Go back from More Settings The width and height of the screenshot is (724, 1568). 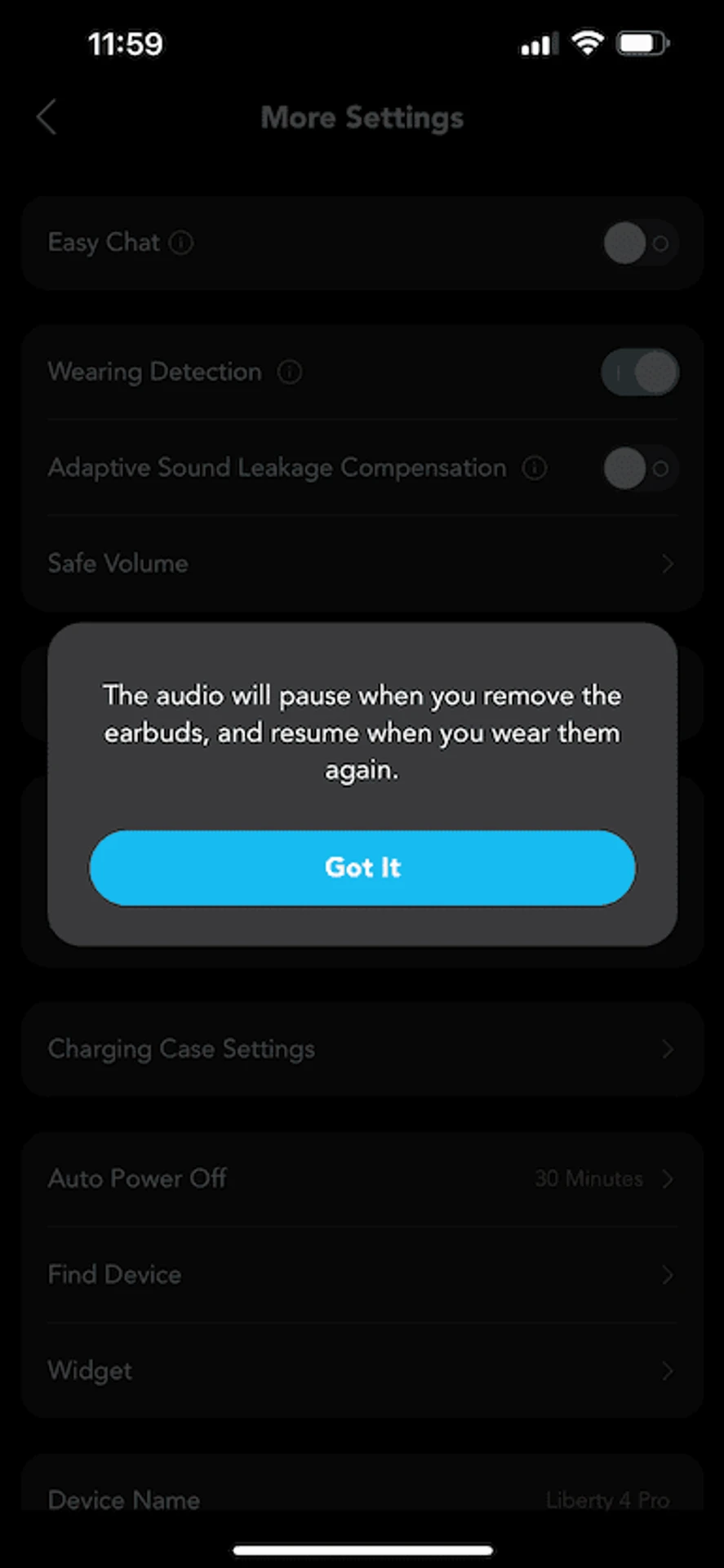coord(47,118)
